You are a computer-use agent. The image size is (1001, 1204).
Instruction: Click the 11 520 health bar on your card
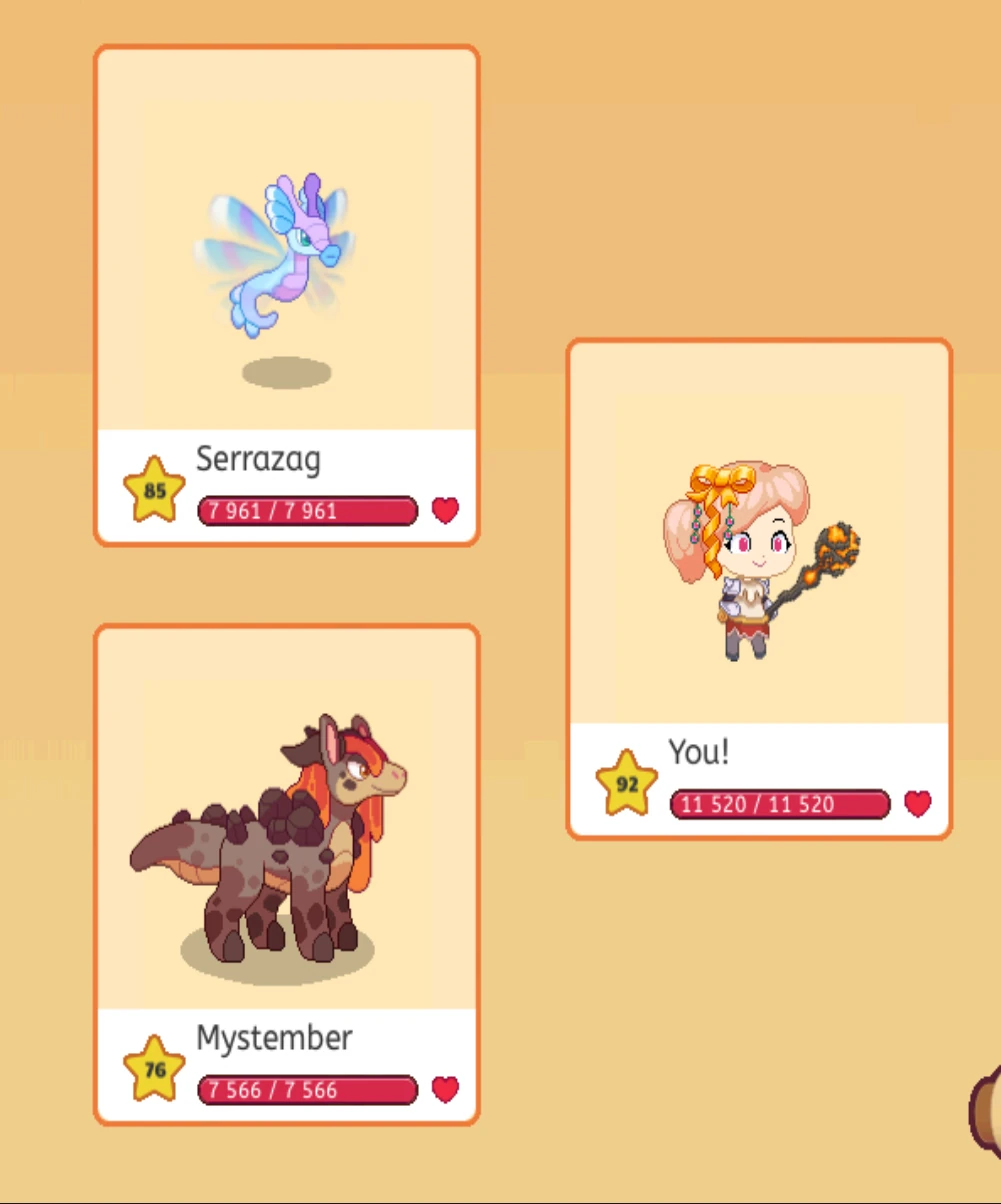point(779,804)
